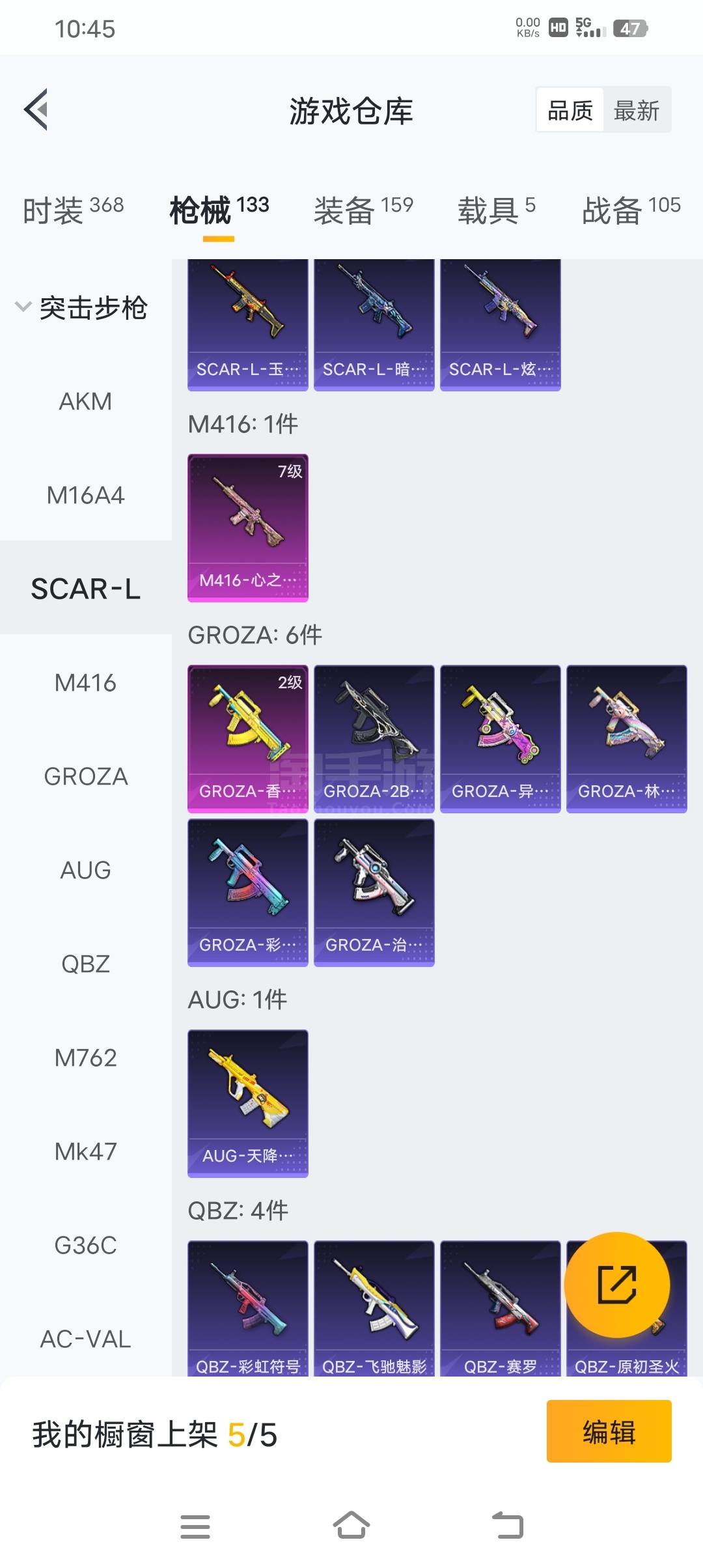View the GROZA-彩 skin card
Viewport: 703px width, 1568px height.
tap(248, 892)
